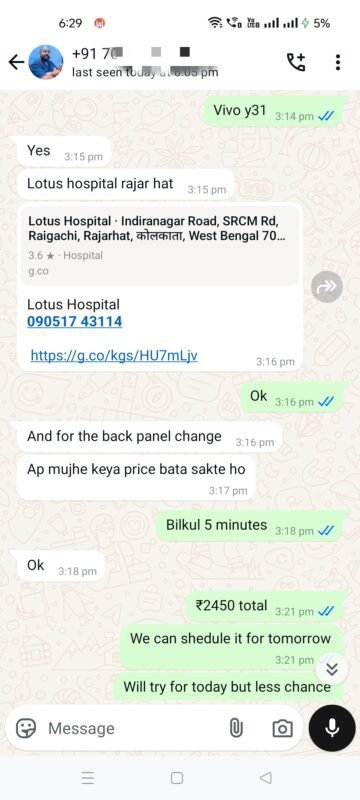Forward the Lotus Hospital message
This screenshot has height=800, width=360.
tap(326, 287)
